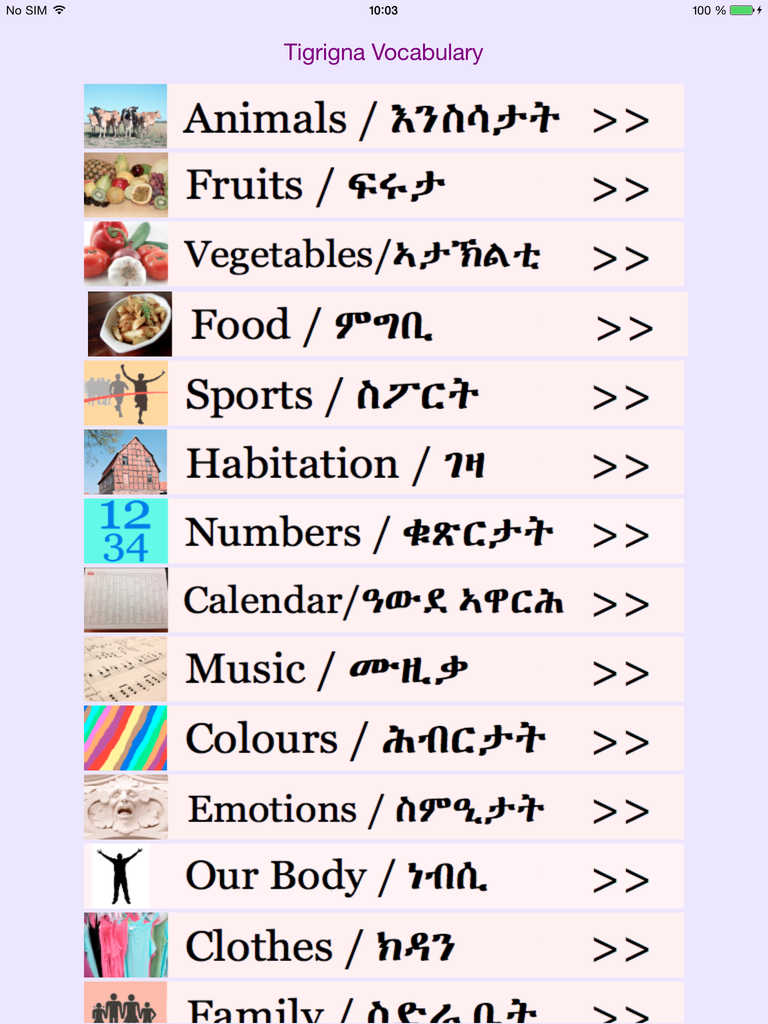Tap the family silhouettes image
This screenshot has width=768, height=1024.
[124, 1010]
